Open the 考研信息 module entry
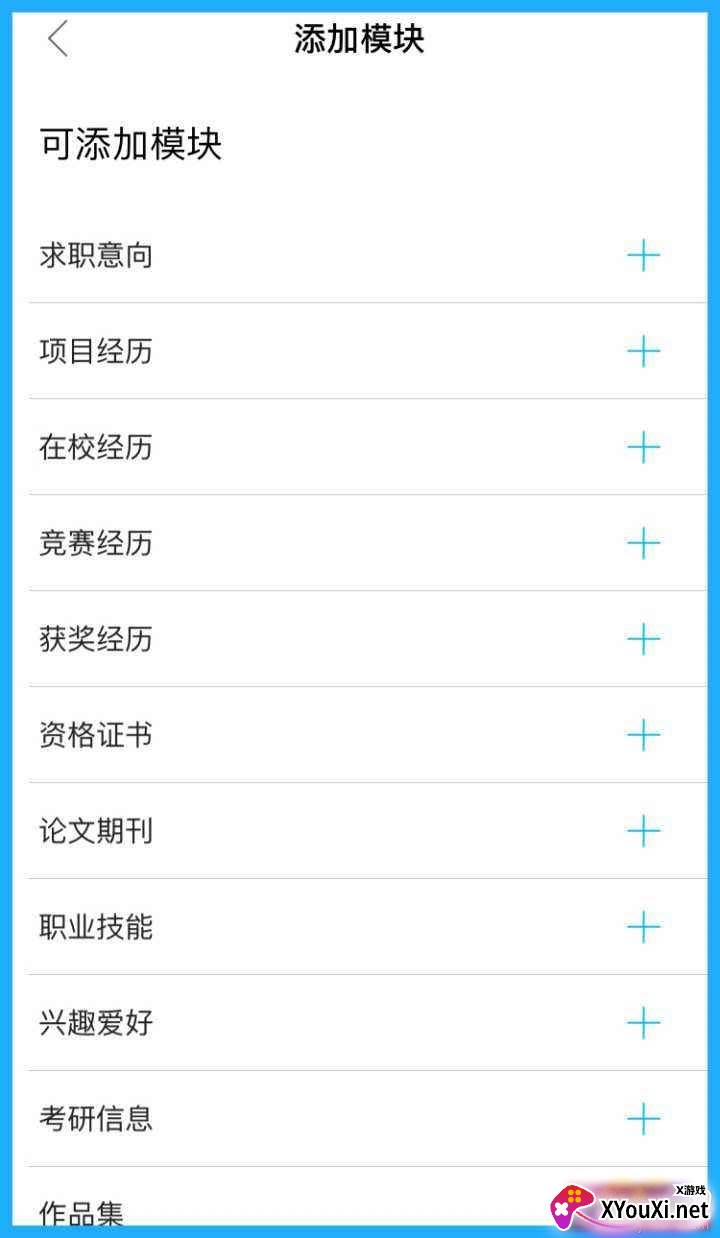720x1238 pixels. pos(96,1120)
